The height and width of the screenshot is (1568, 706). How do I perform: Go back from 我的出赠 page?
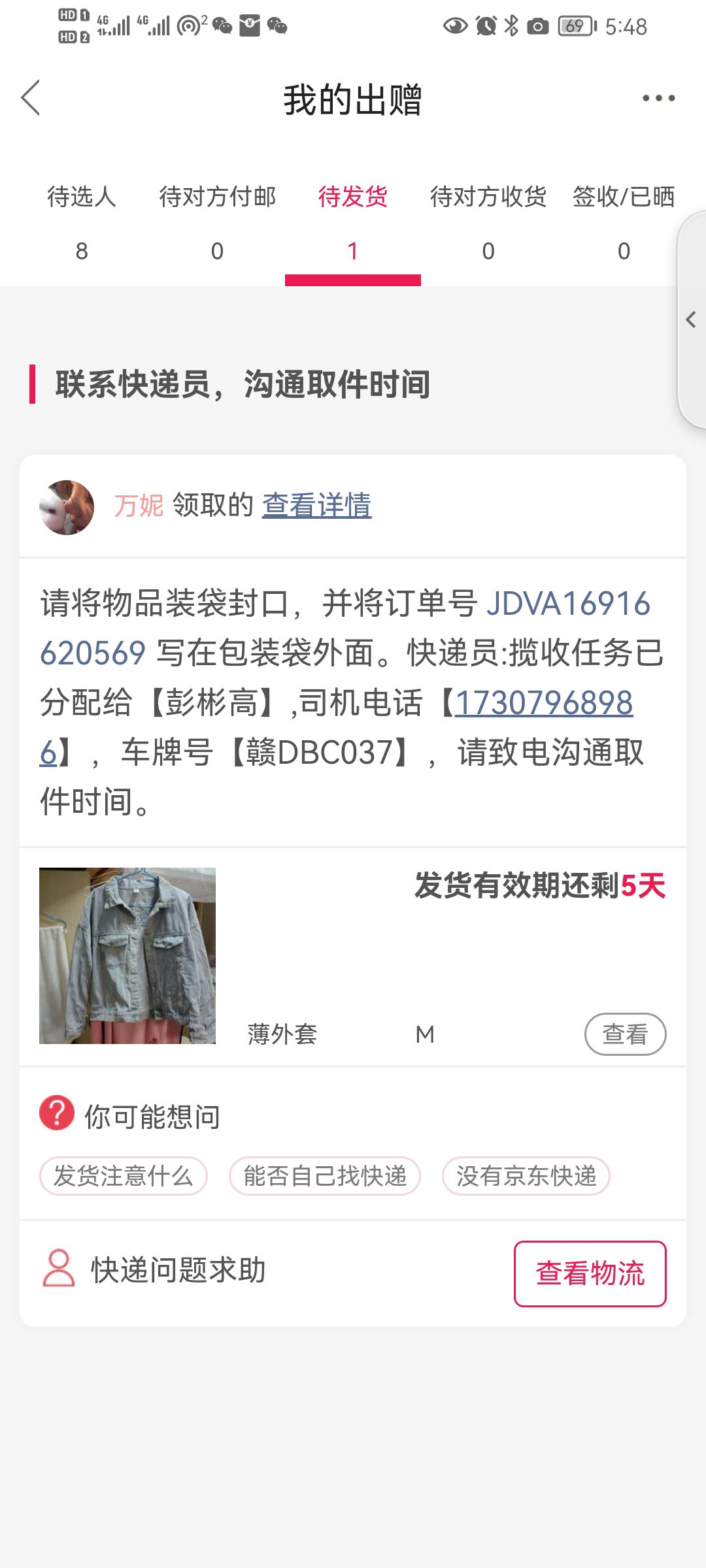click(31, 98)
